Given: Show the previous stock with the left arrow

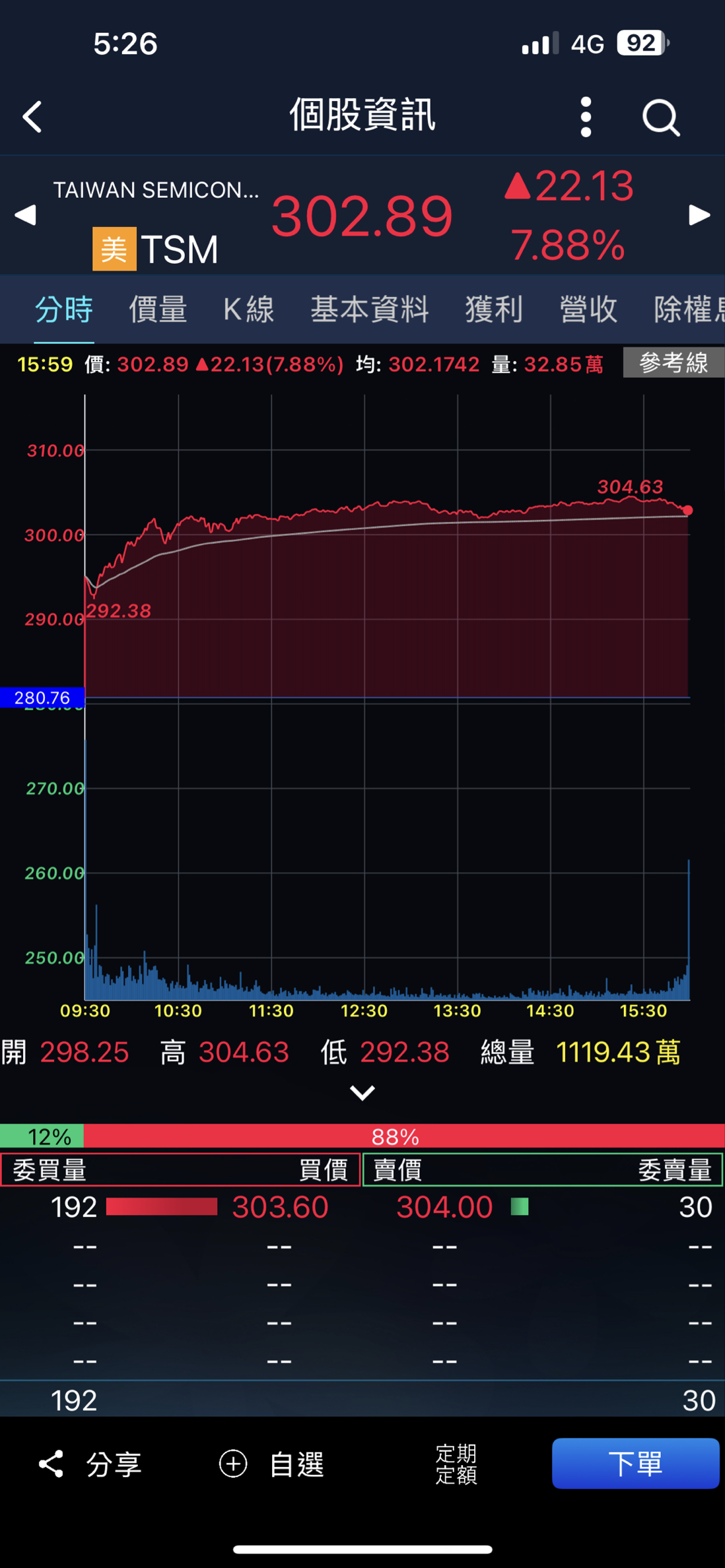Looking at the screenshot, I should click(x=25, y=215).
